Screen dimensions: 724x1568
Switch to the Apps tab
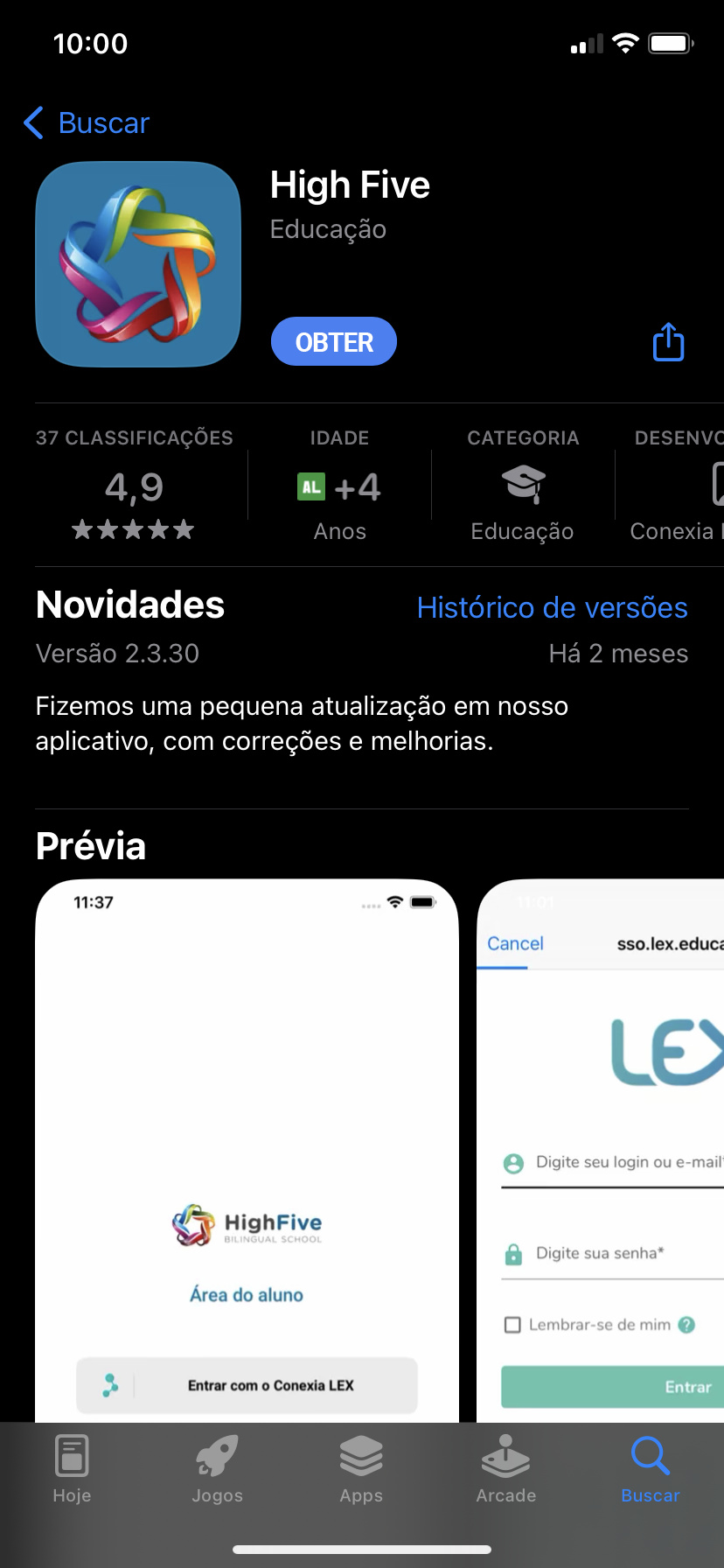(x=361, y=1470)
